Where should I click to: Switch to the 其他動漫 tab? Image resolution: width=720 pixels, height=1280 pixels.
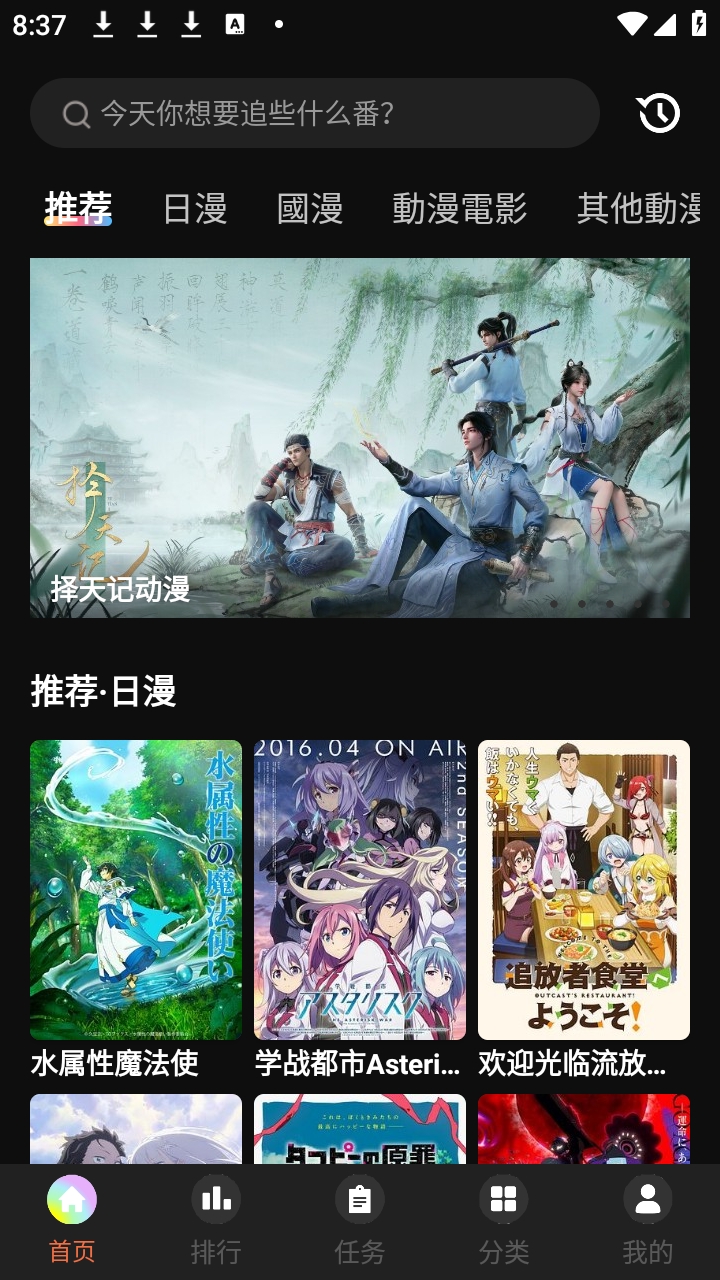coord(638,208)
